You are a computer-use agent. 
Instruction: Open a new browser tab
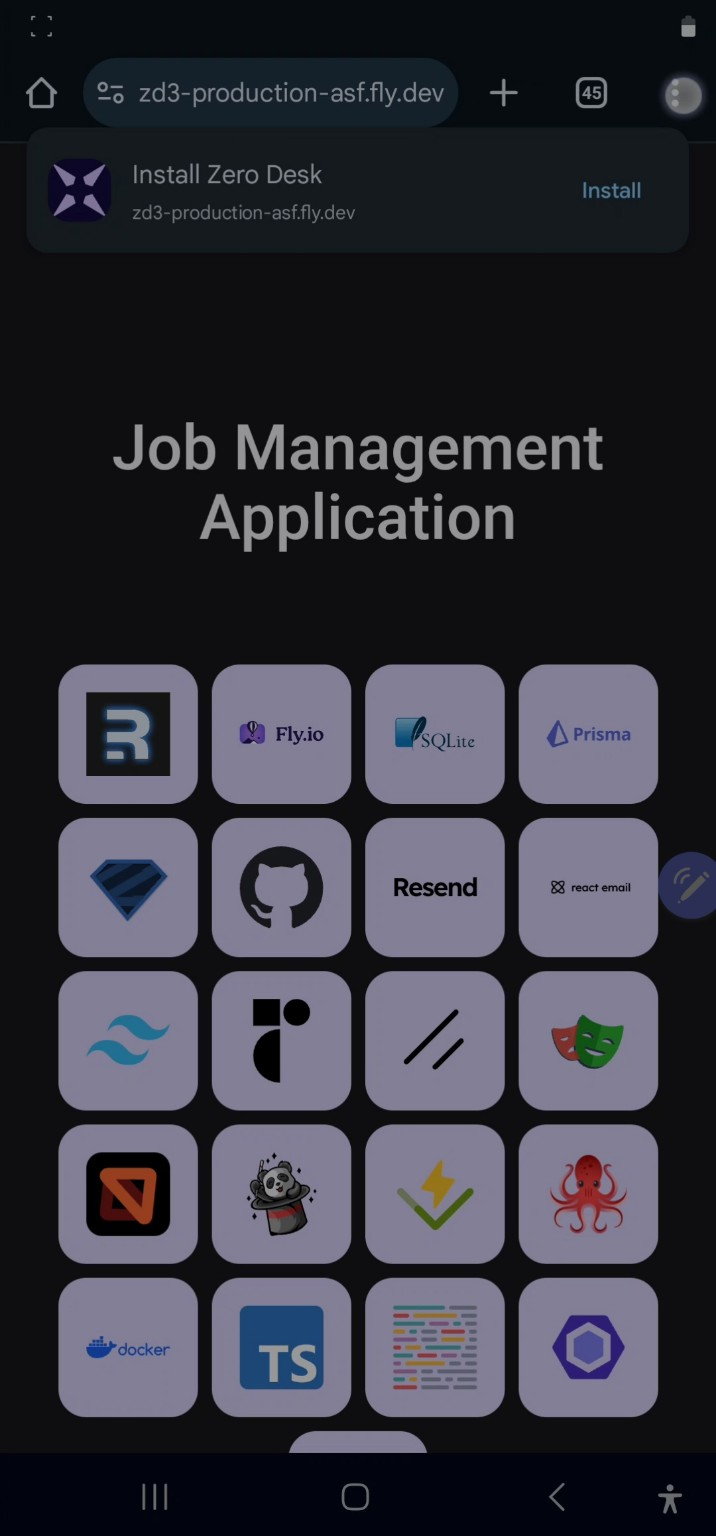(x=504, y=93)
